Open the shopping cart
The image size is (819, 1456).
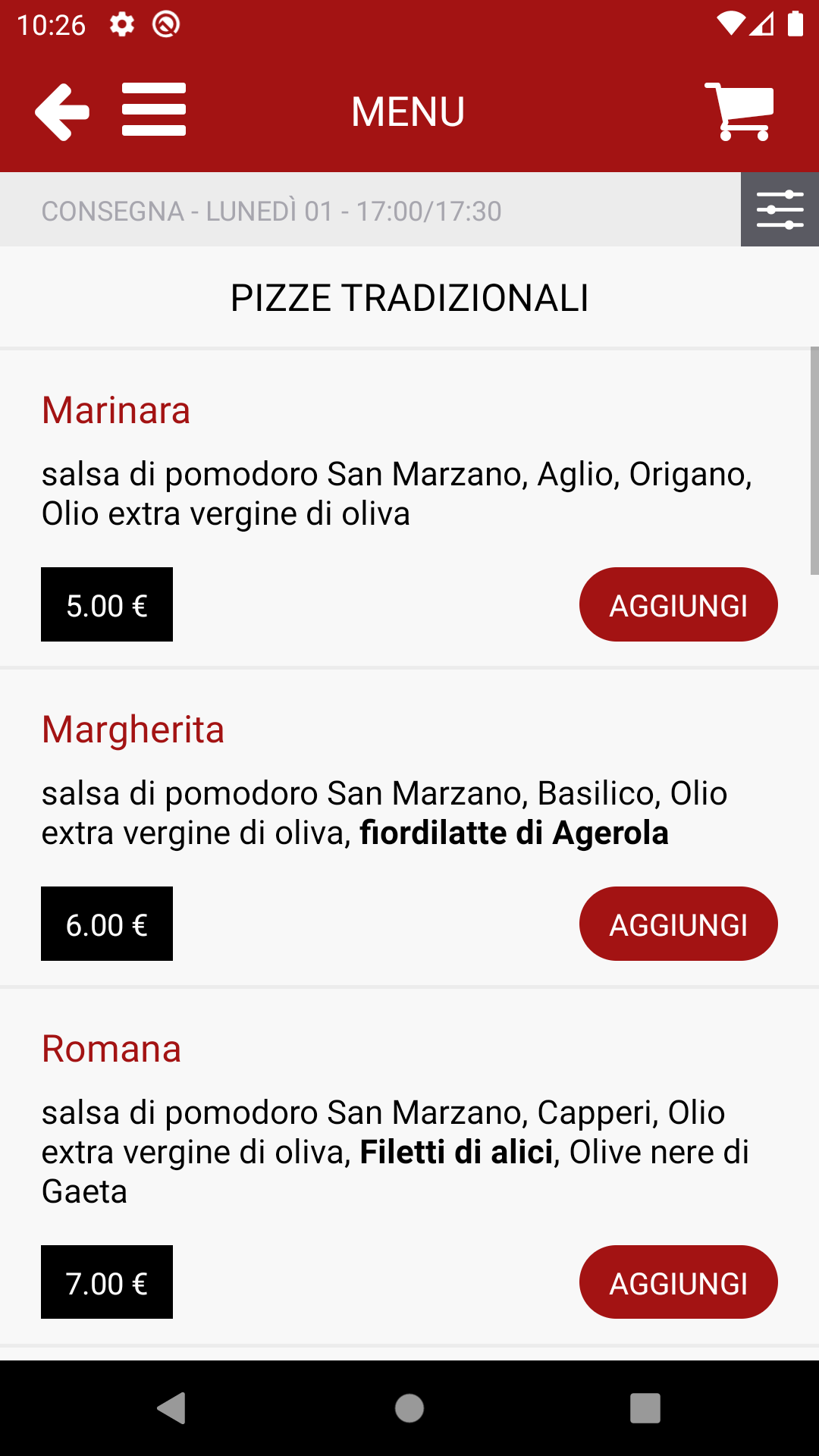(x=739, y=111)
